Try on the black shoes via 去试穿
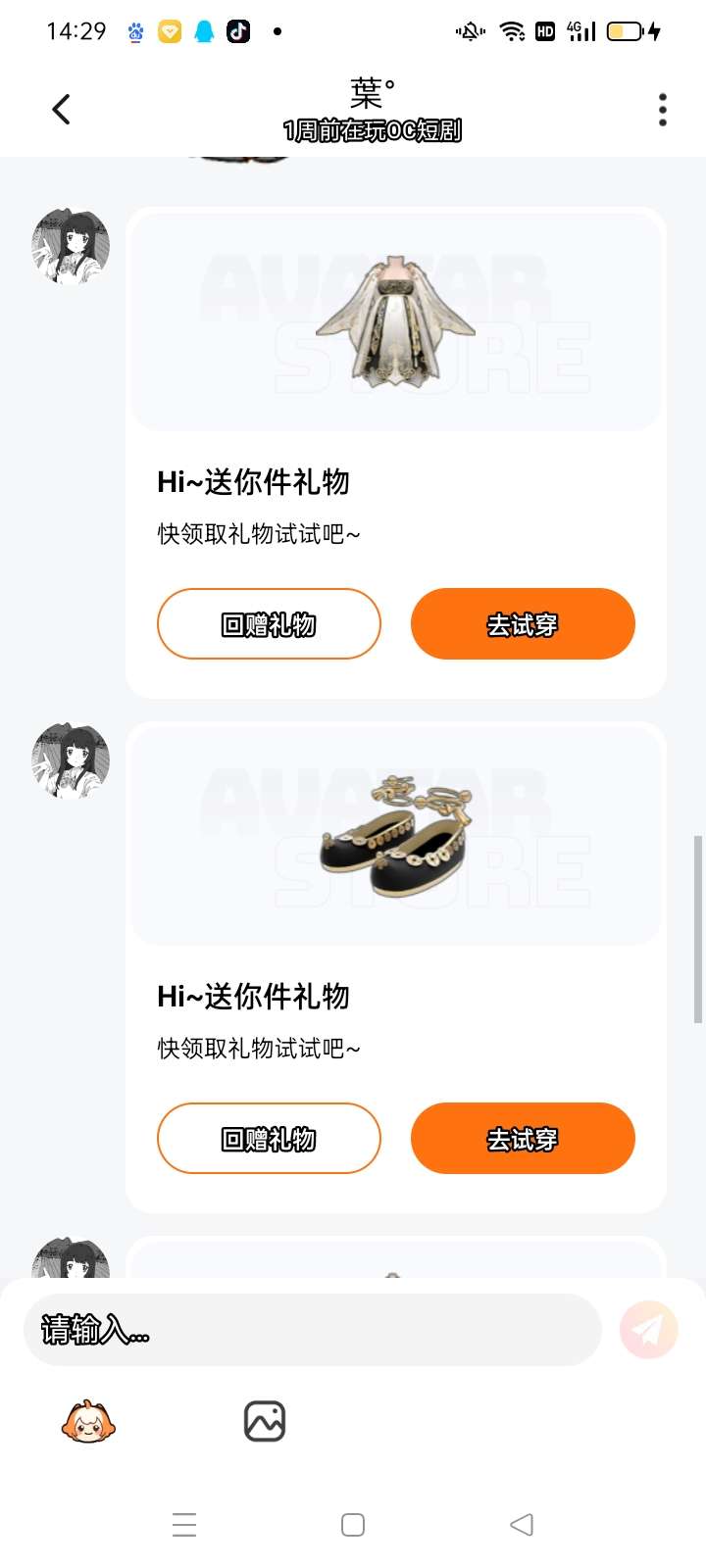The image size is (706, 1568). 523,1139
